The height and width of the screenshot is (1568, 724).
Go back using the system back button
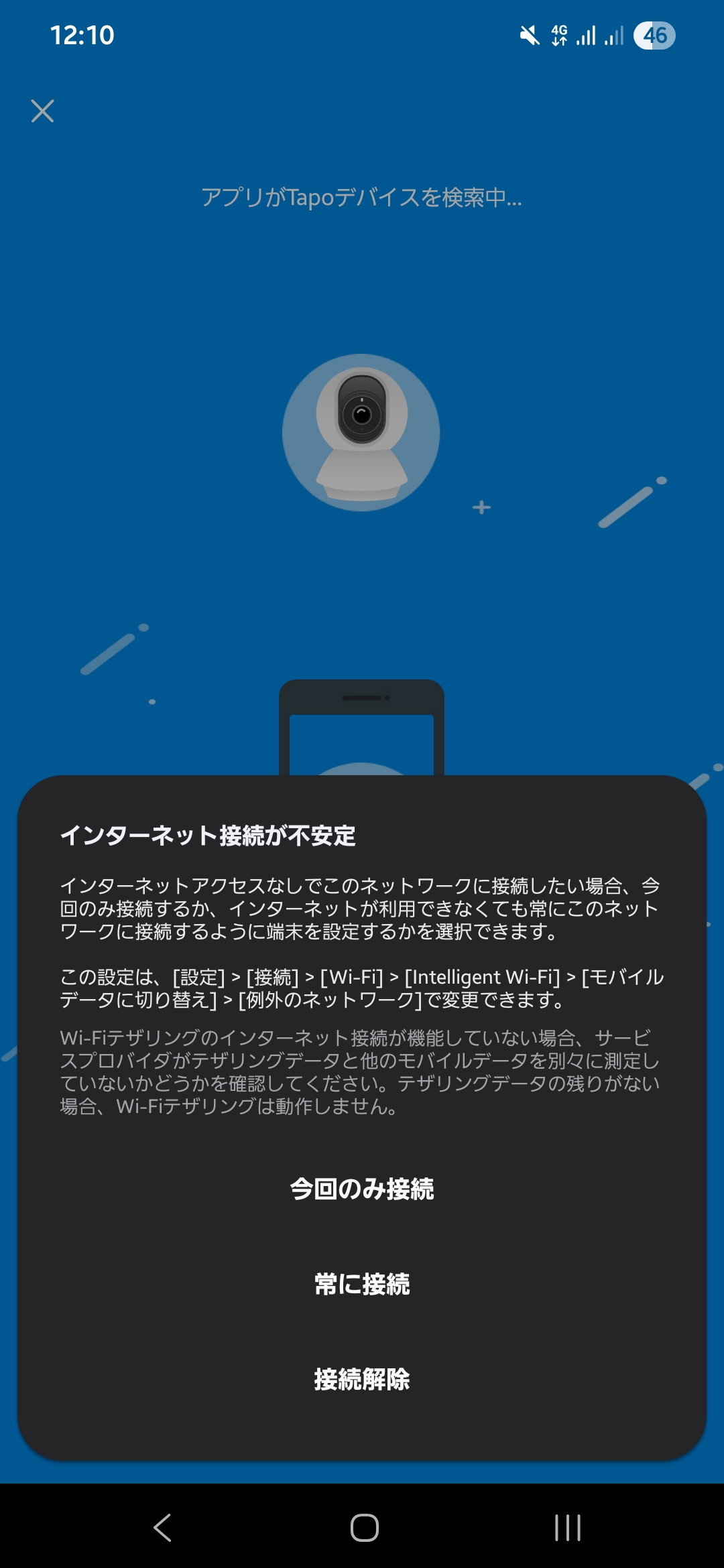163,1528
